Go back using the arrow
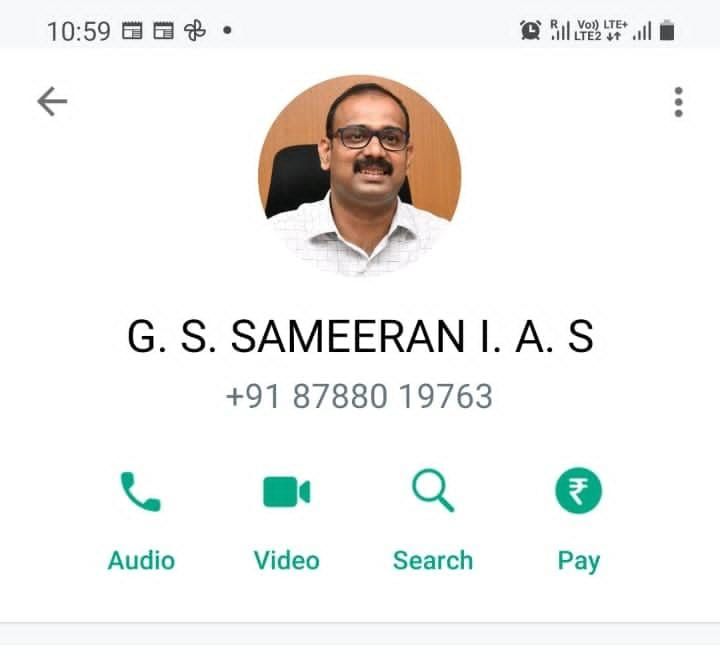 [52, 101]
